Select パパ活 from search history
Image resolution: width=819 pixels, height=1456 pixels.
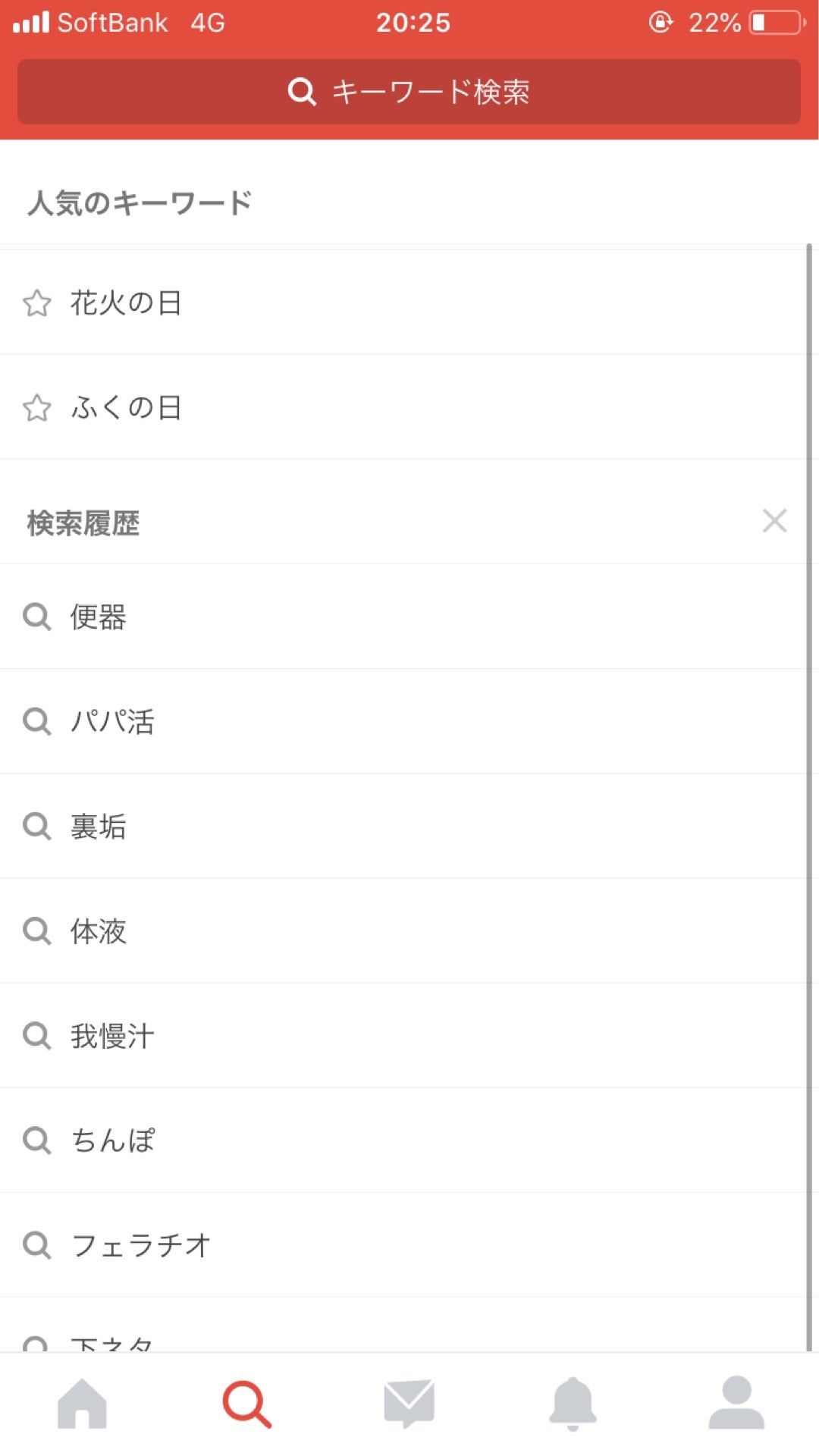pyautogui.click(x=114, y=723)
